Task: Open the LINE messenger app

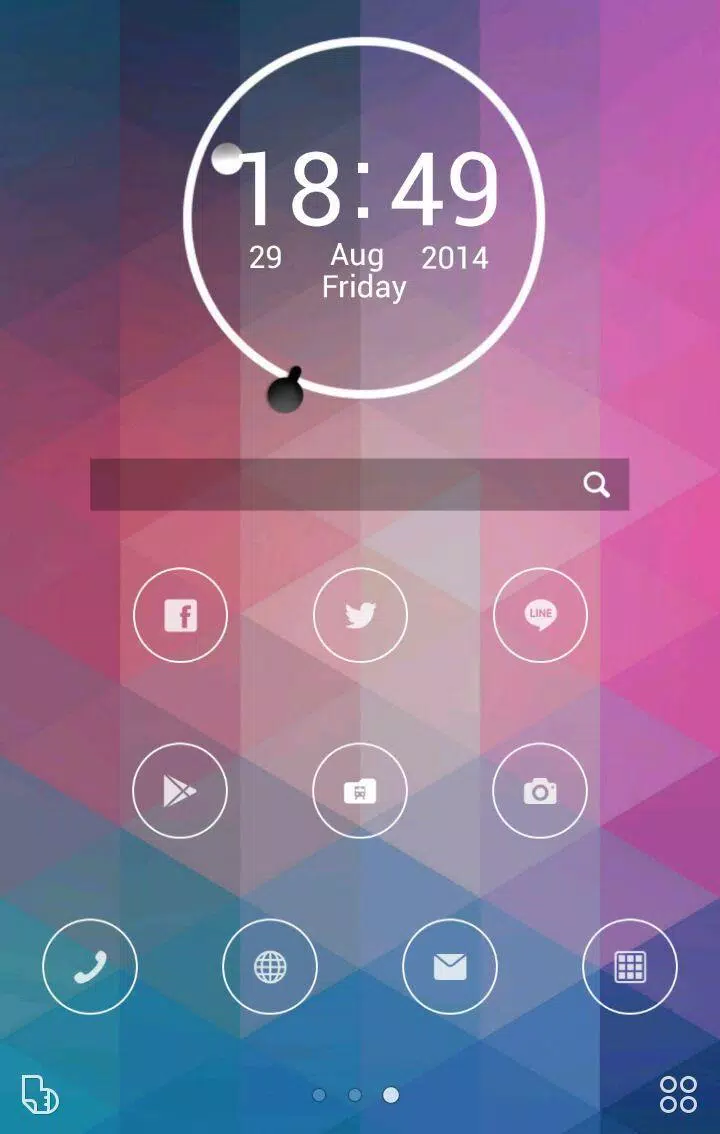Action: click(x=540, y=615)
